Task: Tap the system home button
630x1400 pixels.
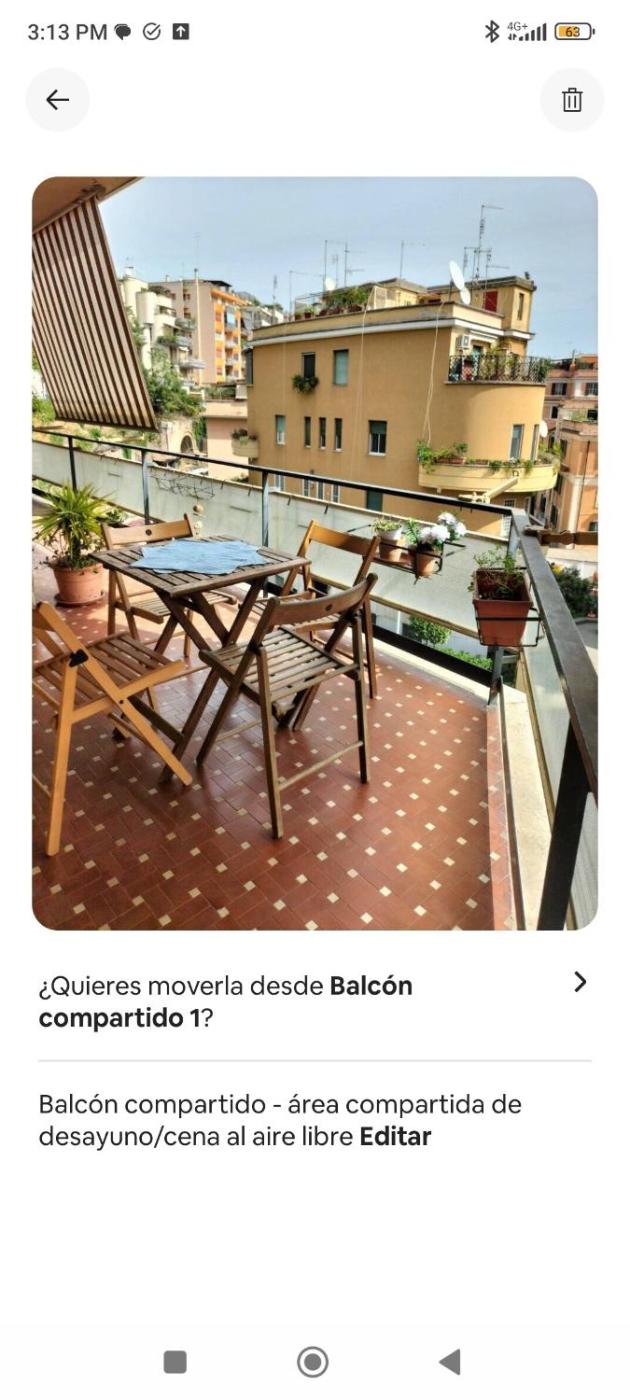Action: [x=313, y=1361]
